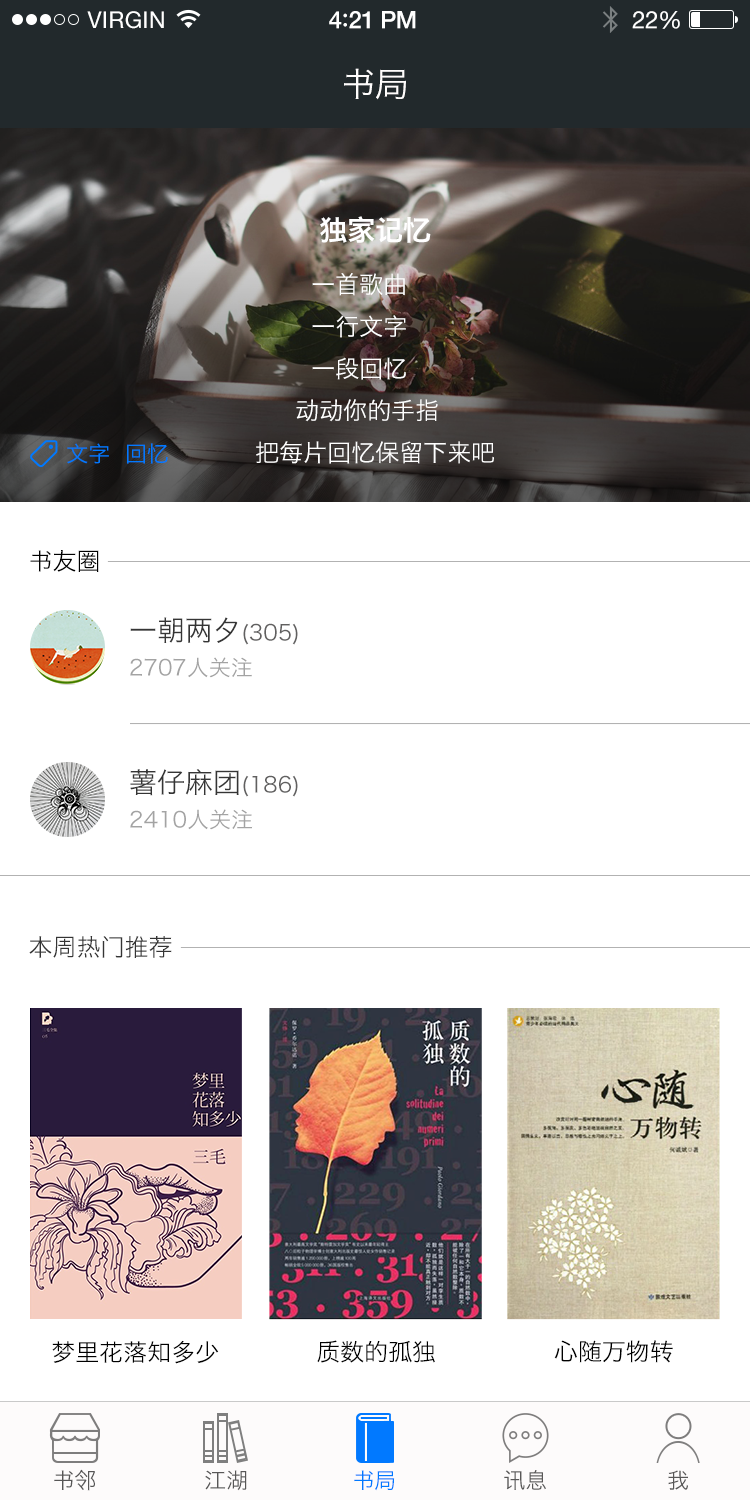
Task: Go to the 讯息 messages tab
Action: [525, 1452]
